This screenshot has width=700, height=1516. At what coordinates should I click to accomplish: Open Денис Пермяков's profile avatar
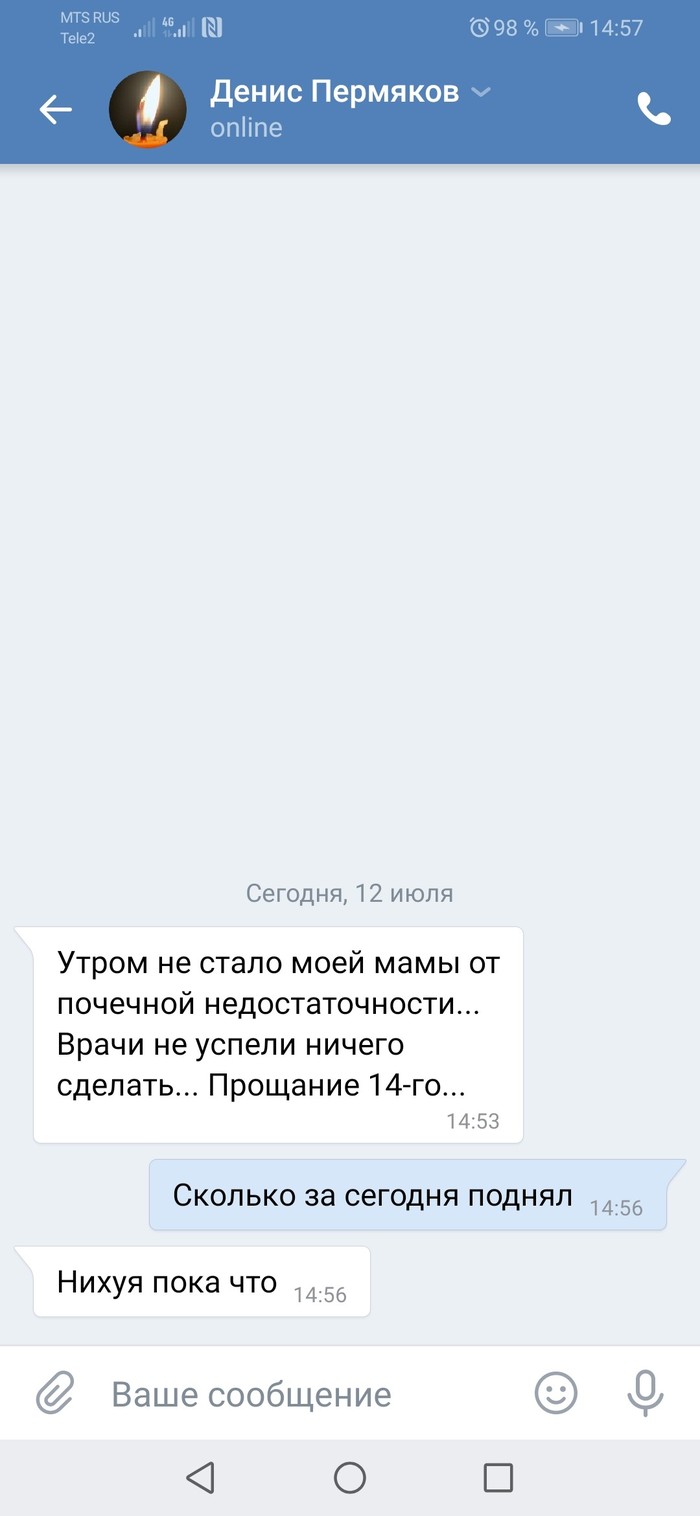[148, 110]
